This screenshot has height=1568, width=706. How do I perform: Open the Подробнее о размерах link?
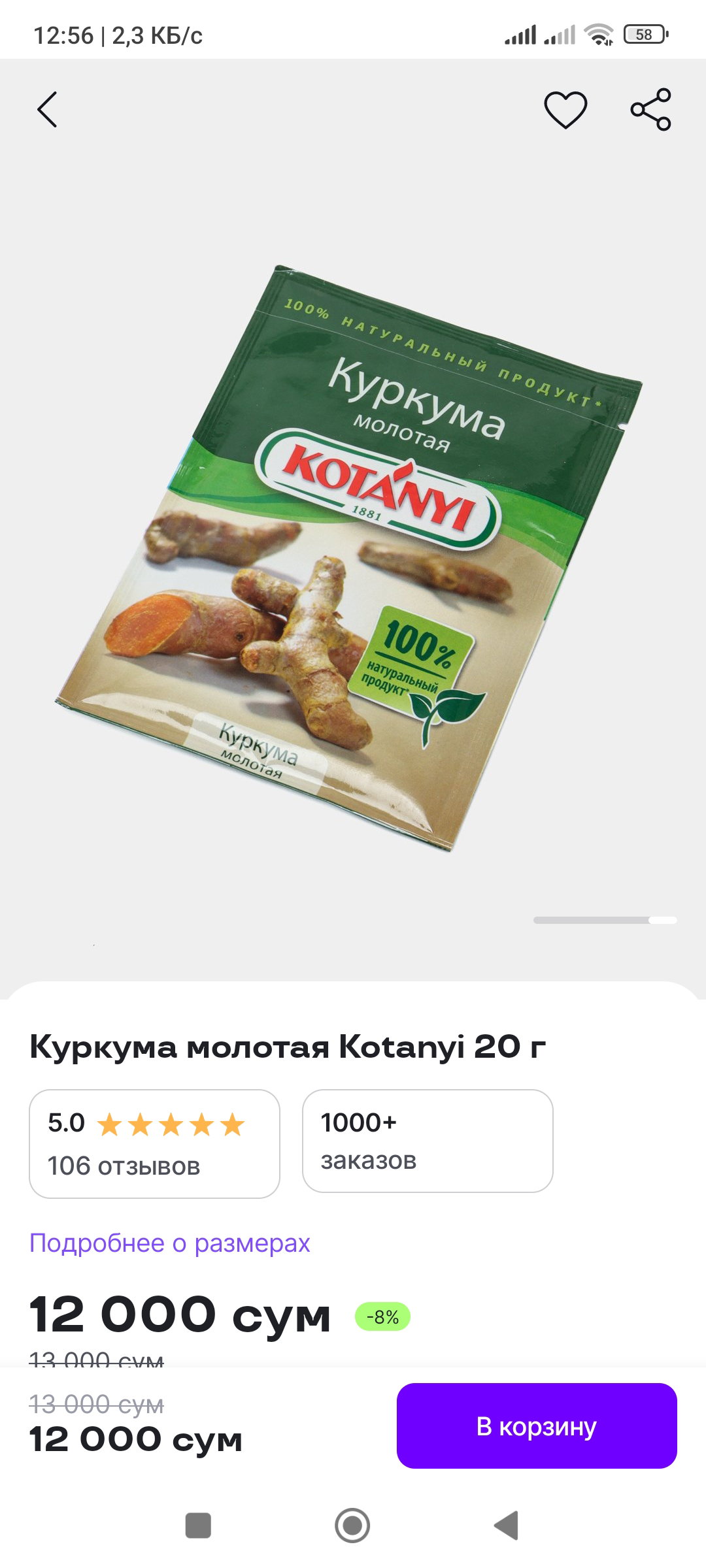coord(170,1243)
